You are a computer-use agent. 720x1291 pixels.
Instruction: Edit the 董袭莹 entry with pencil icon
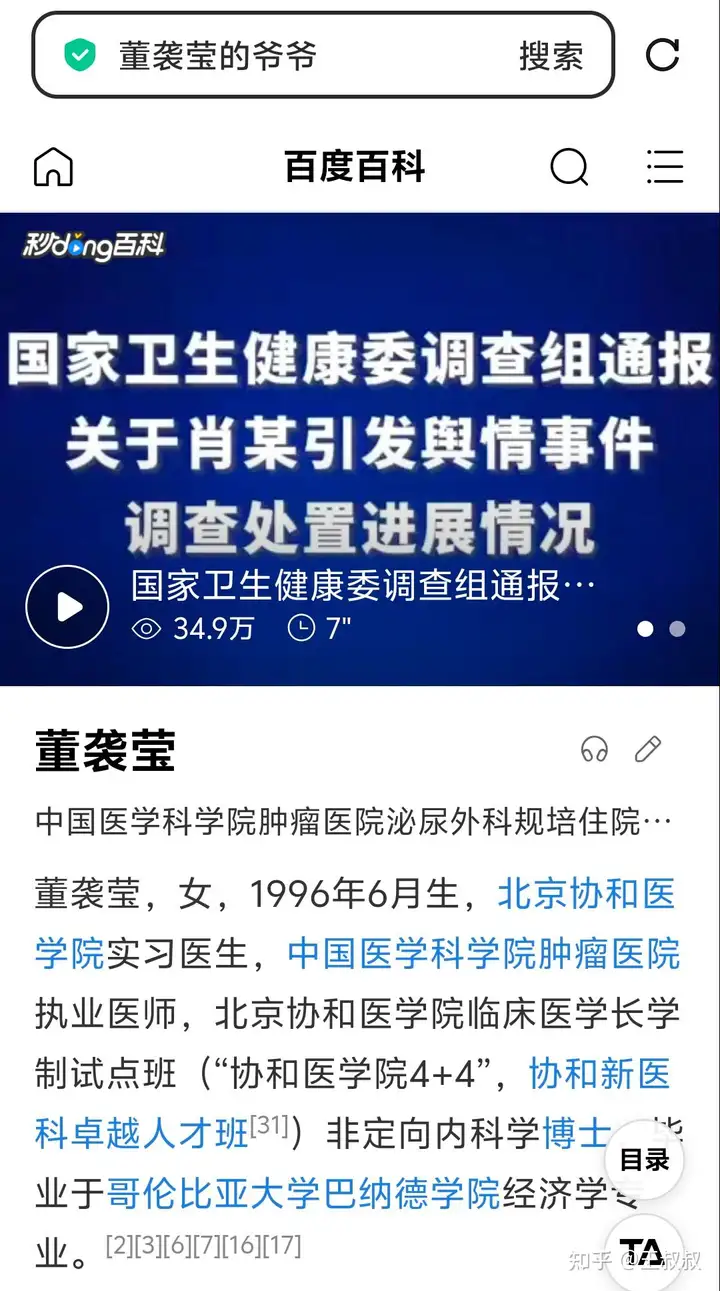(648, 749)
